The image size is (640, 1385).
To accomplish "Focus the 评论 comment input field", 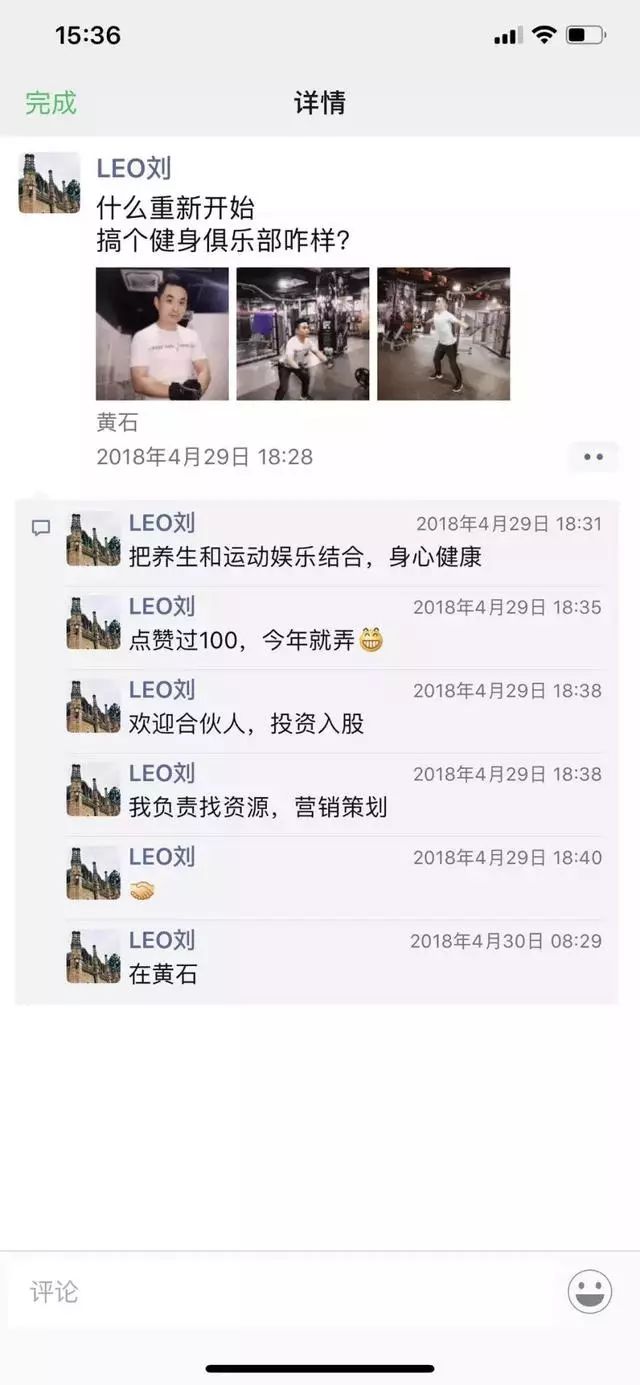I will tap(280, 1292).
